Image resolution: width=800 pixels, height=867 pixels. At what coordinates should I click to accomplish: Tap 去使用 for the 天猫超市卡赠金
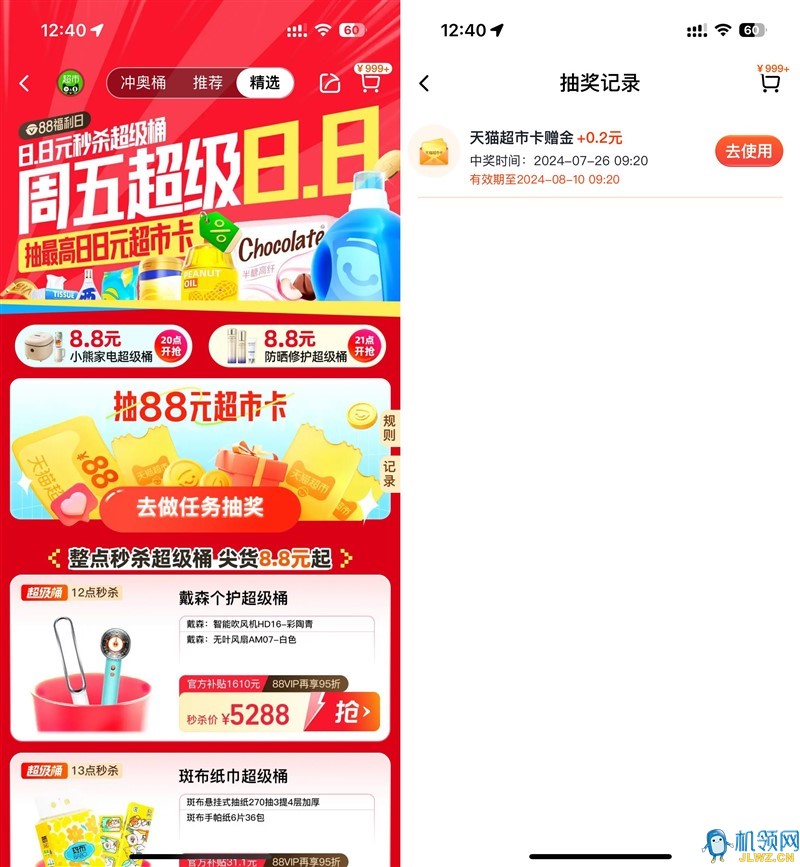click(x=748, y=151)
